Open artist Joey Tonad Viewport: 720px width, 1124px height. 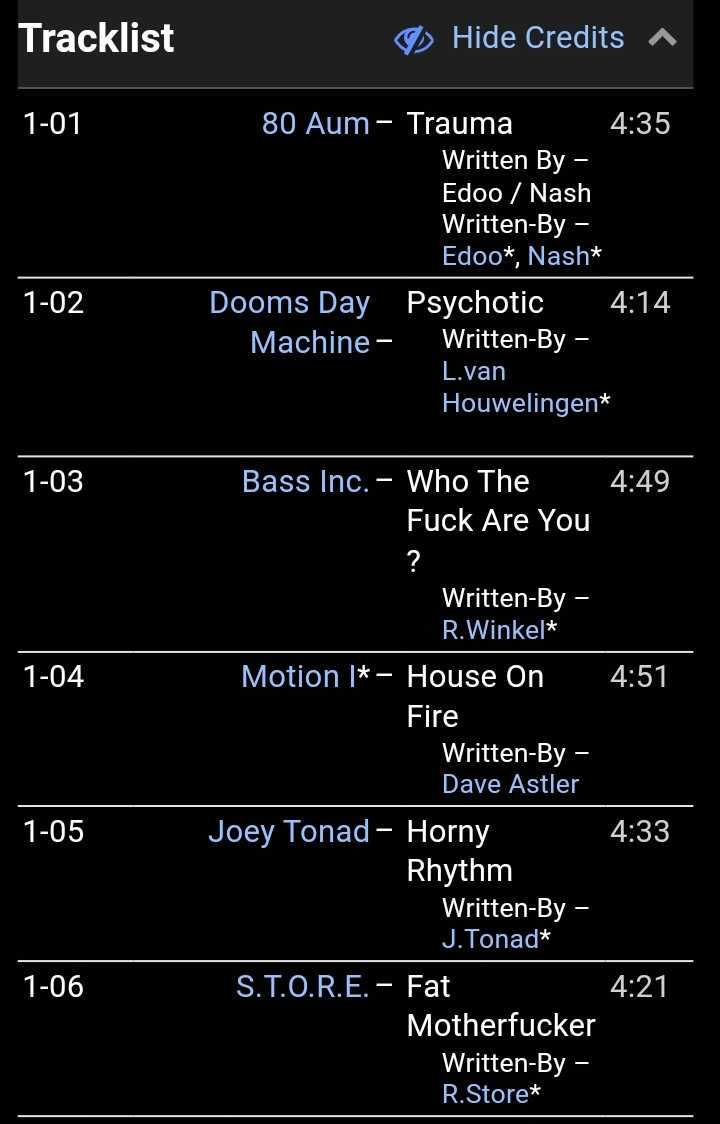tap(289, 832)
